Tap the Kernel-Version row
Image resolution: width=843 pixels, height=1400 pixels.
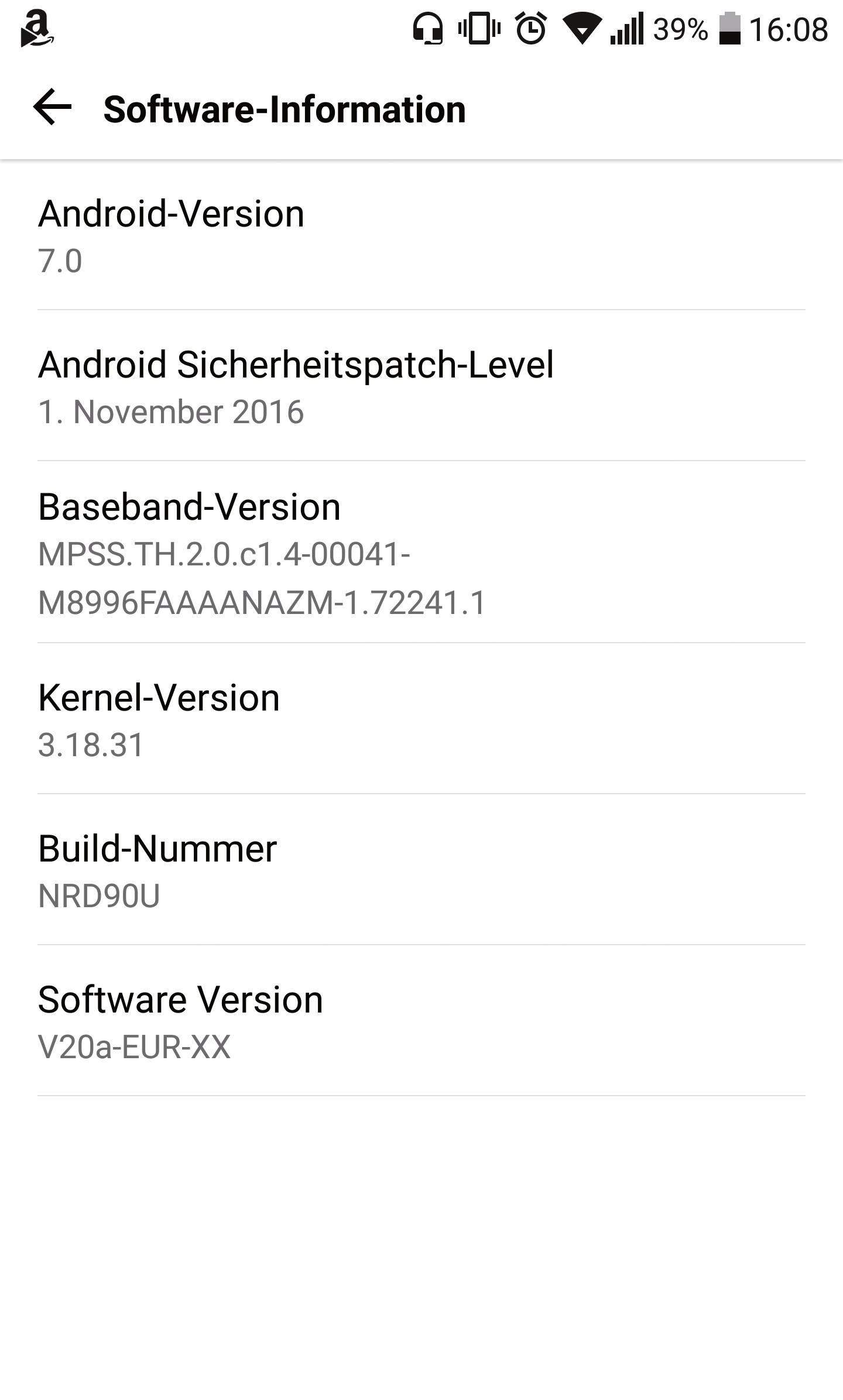click(421, 720)
